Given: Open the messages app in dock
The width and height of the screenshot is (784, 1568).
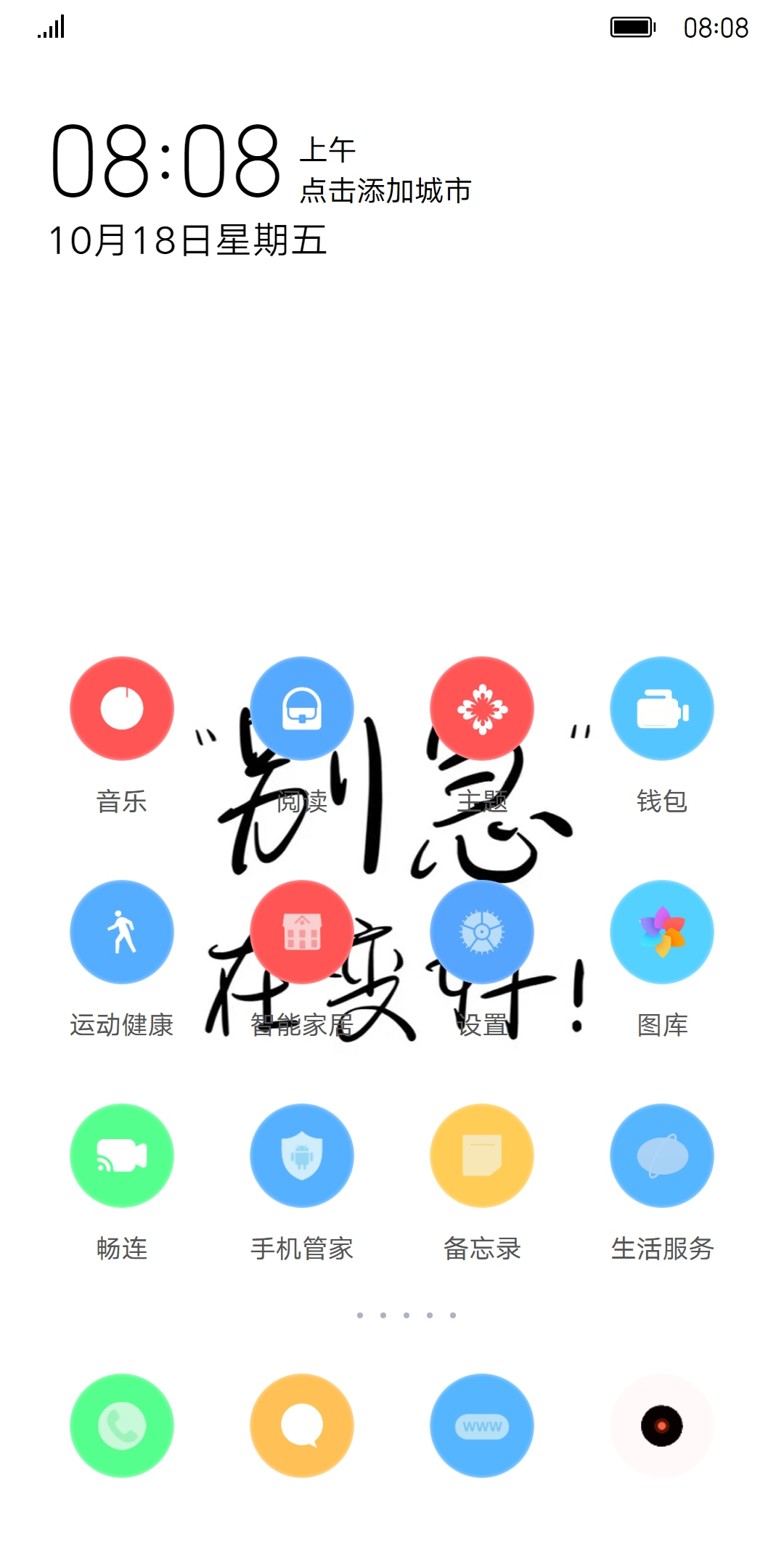Looking at the screenshot, I should pyautogui.click(x=301, y=1426).
